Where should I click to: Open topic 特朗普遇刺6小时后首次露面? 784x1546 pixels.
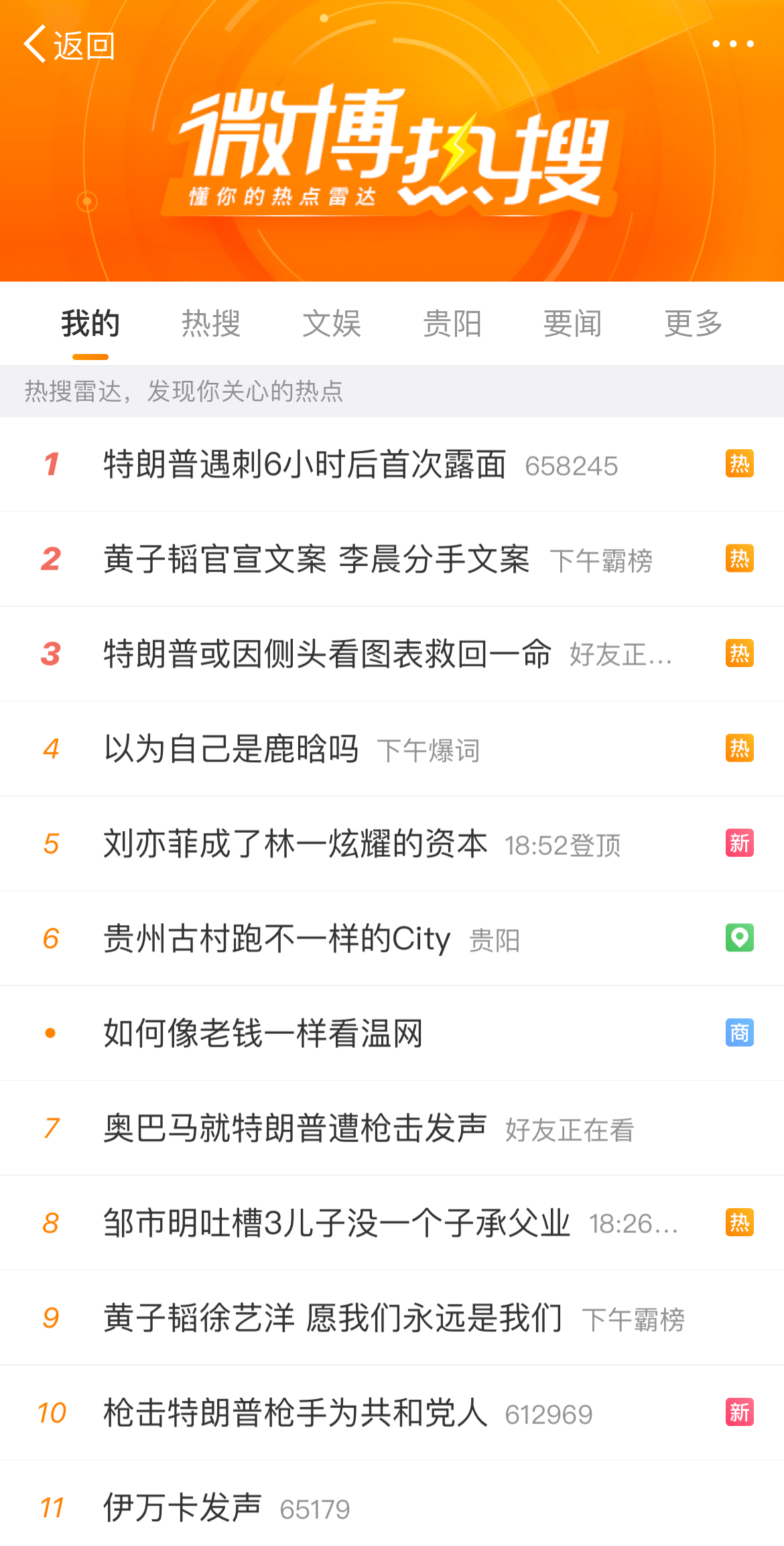(x=305, y=465)
